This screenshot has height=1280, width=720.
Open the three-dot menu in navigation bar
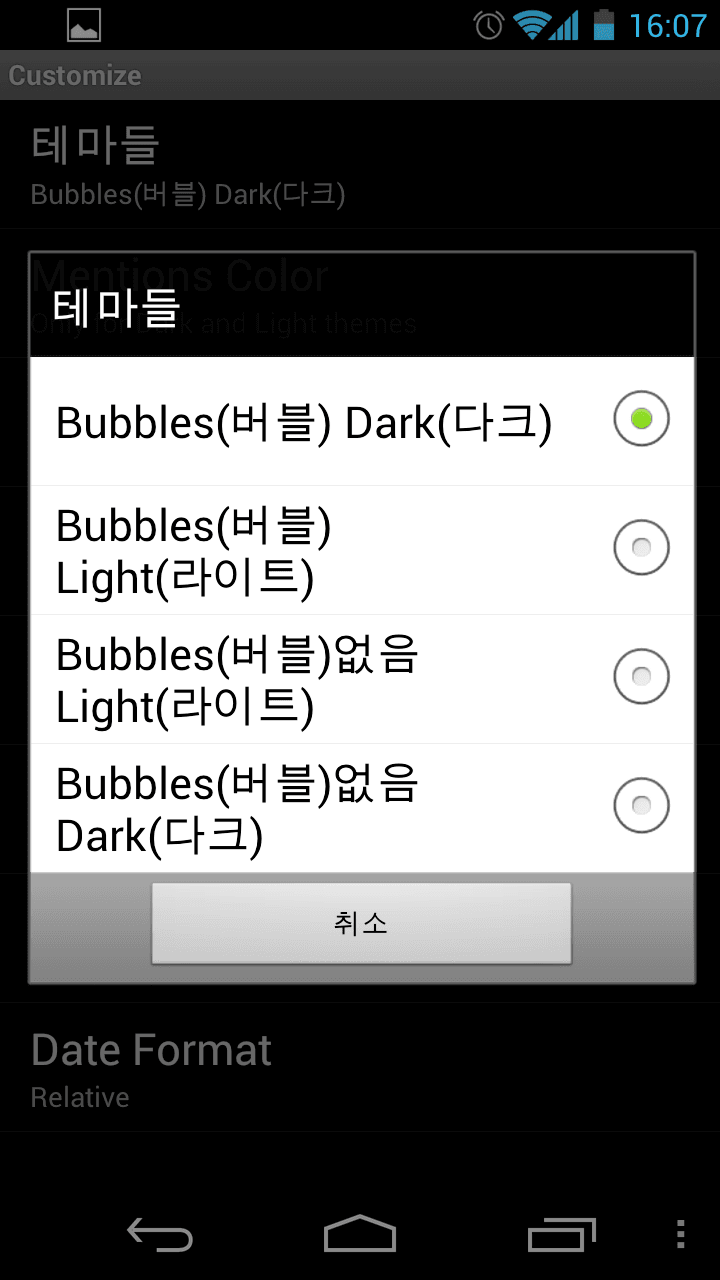681,1235
